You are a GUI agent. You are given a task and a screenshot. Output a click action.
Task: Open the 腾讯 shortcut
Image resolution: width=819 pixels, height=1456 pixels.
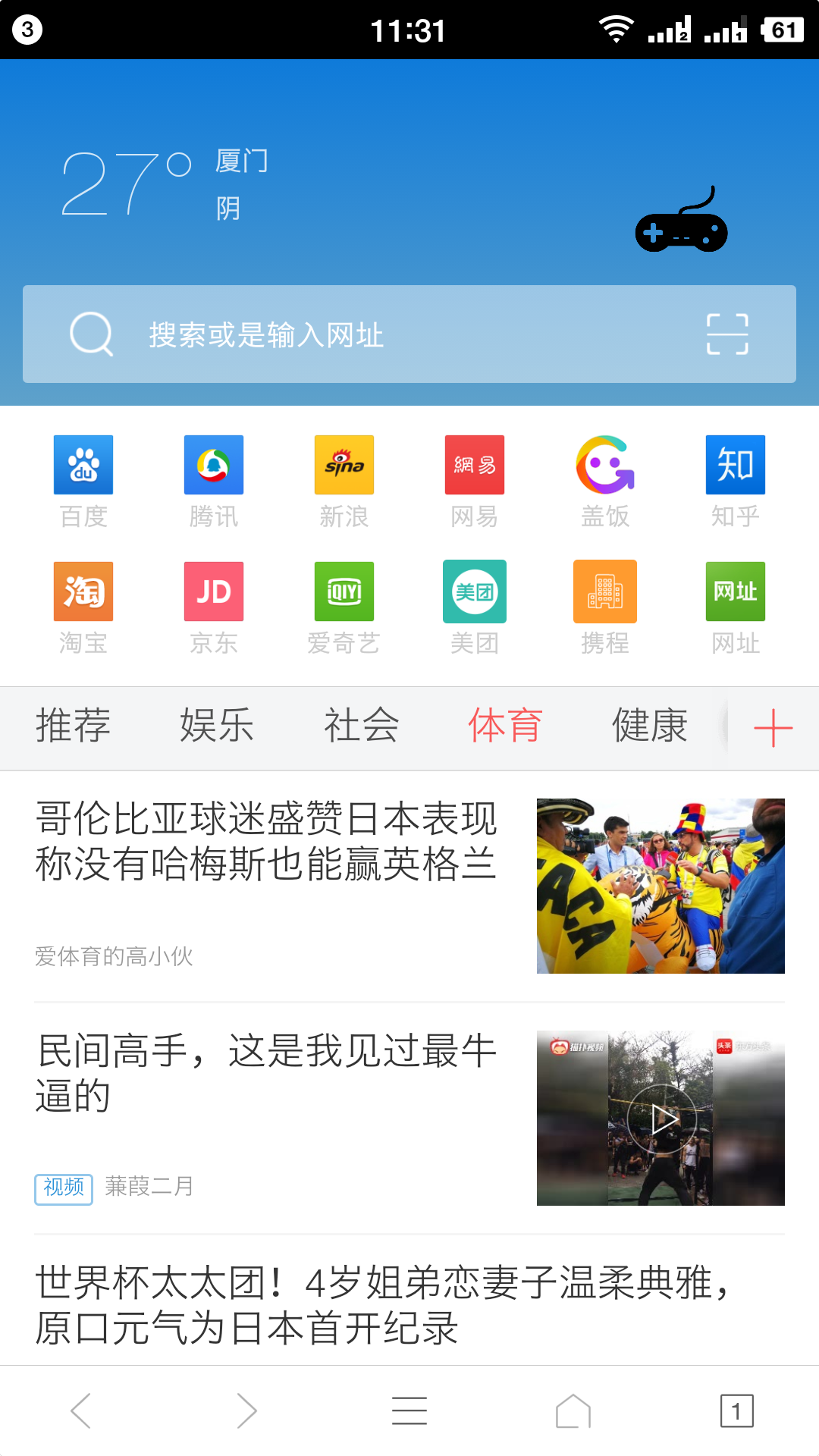pyautogui.click(x=214, y=481)
